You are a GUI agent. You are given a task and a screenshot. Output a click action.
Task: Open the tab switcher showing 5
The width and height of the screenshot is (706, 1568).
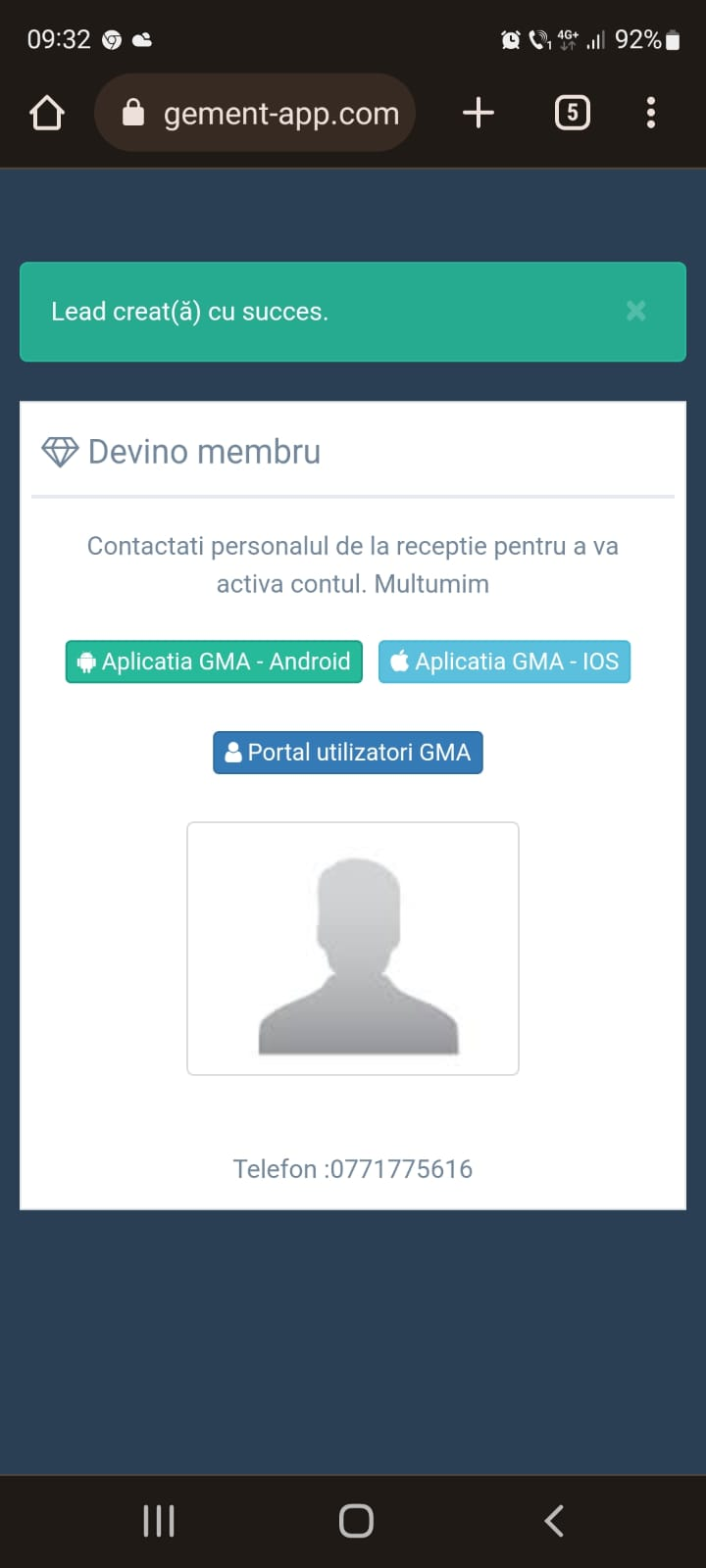[x=573, y=113]
